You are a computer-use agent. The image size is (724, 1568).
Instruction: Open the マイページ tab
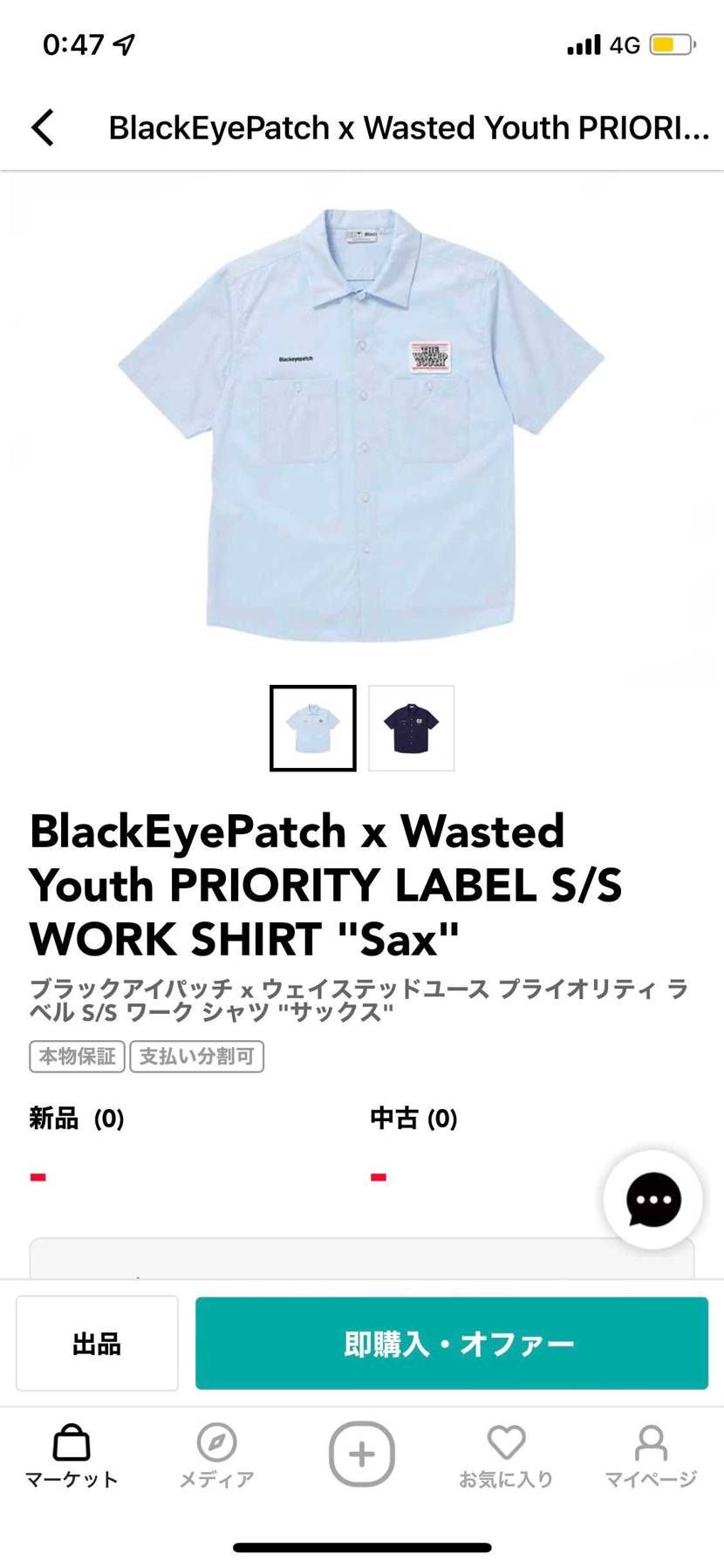click(x=651, y=1455)
